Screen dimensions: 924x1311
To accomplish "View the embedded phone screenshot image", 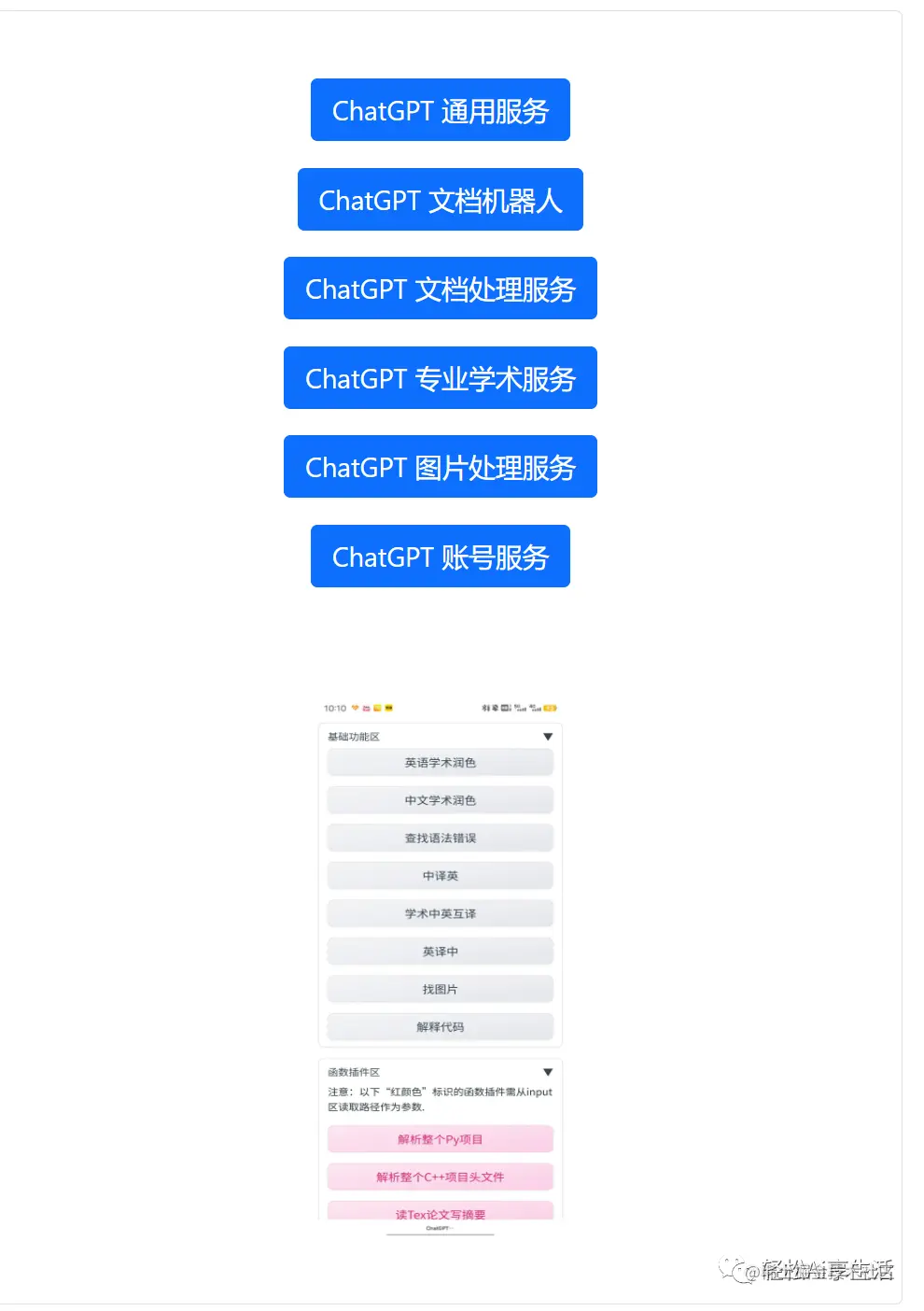I will click(440, 966).
